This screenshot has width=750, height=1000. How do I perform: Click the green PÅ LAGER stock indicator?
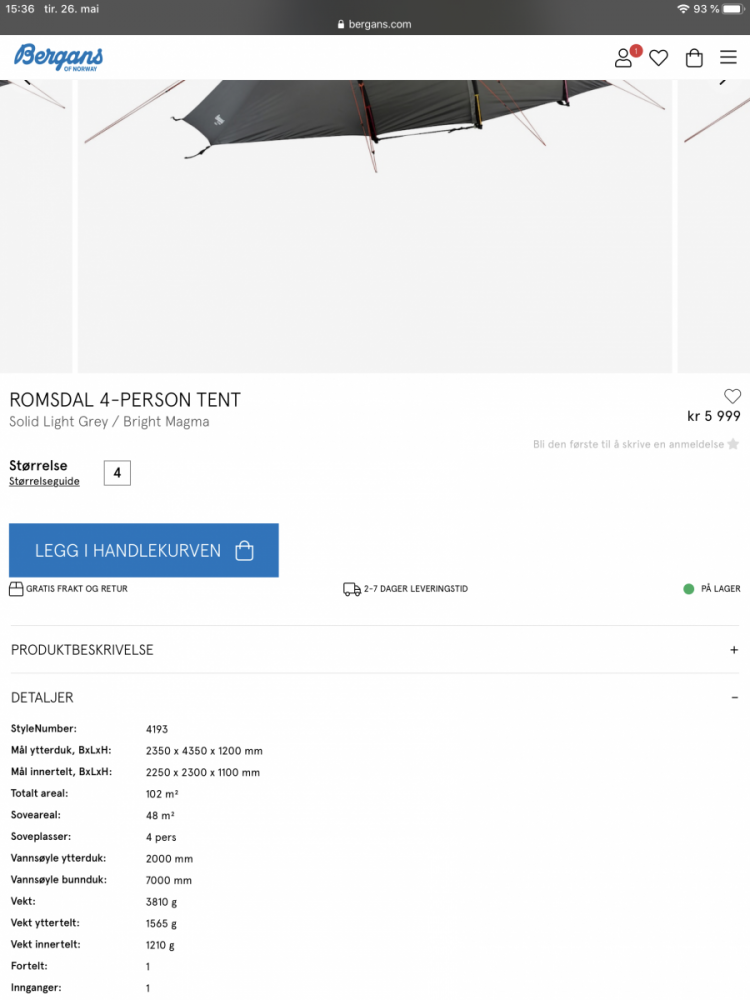[690, 588]
